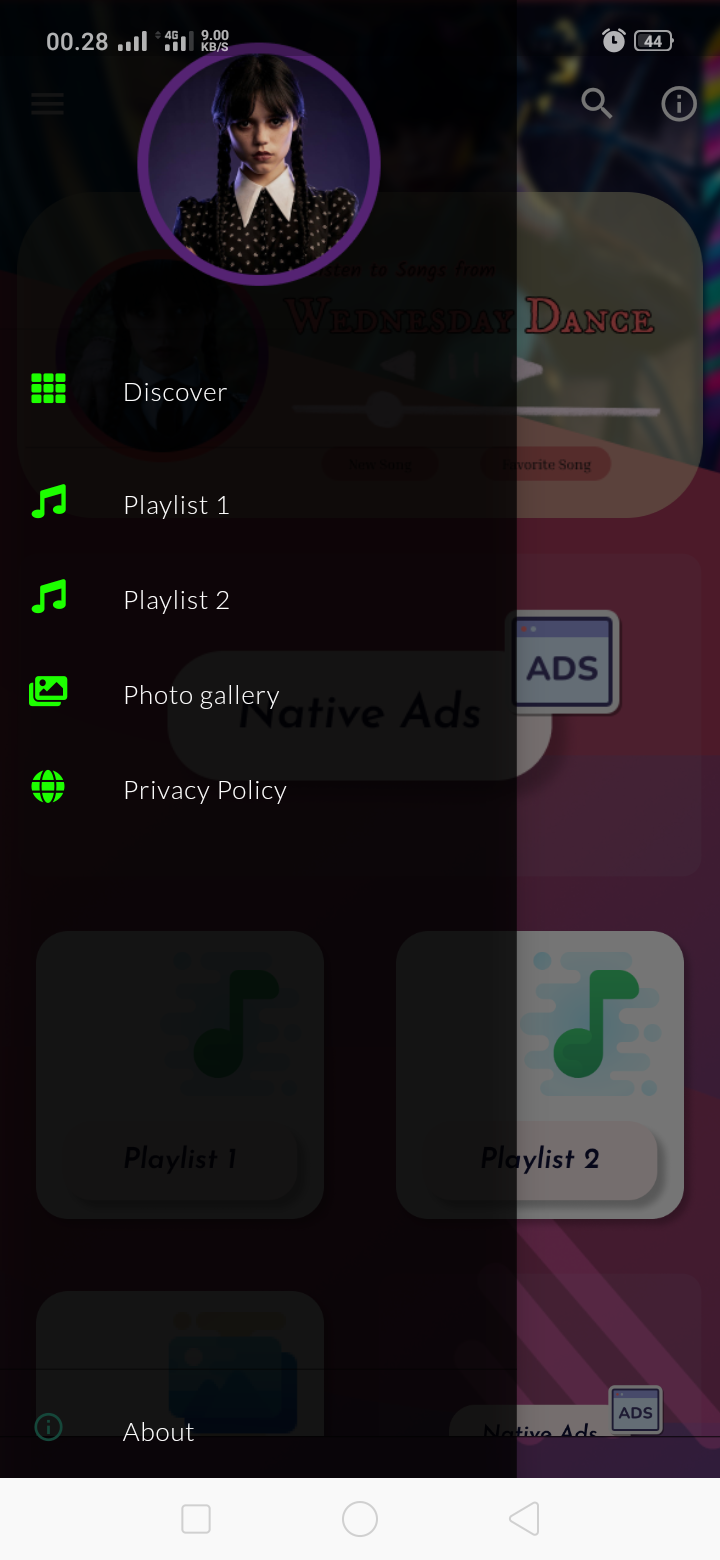Go to Photo gallery
720x1560 pixels.
(x=200, y=695)
